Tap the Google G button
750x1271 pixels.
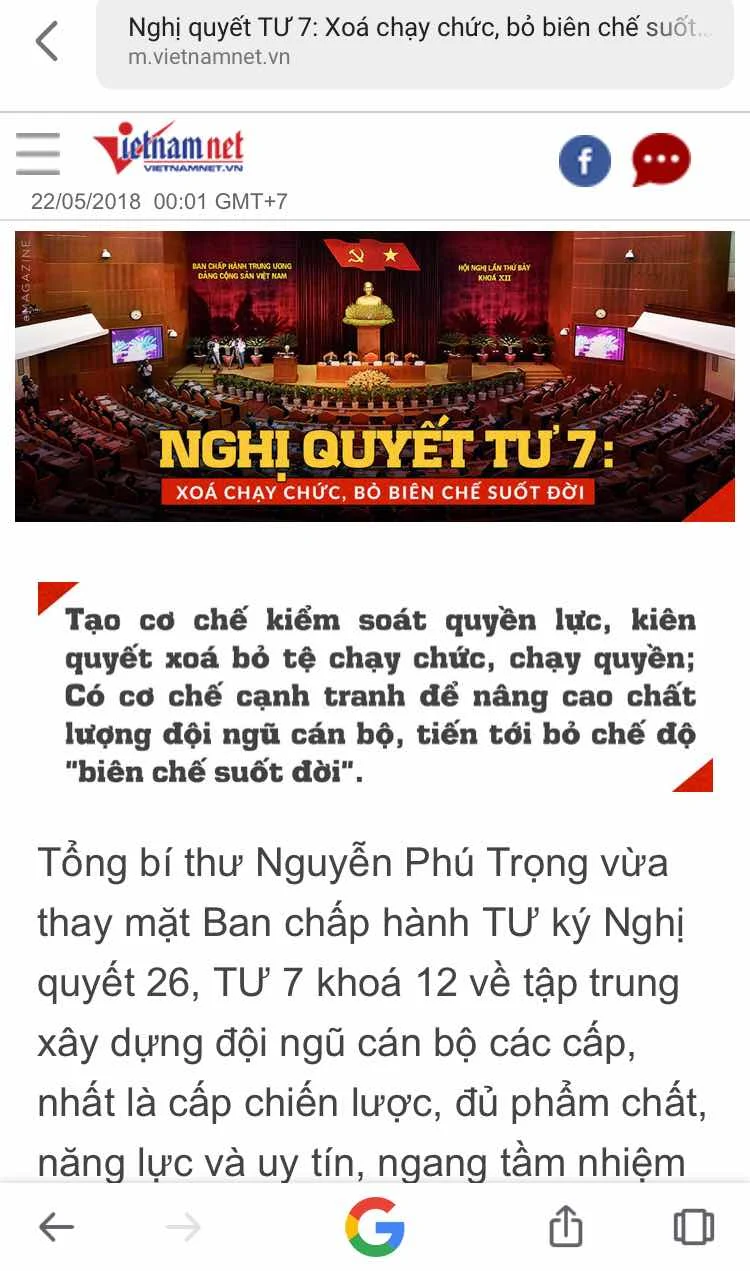click(x=375, y=1227)
